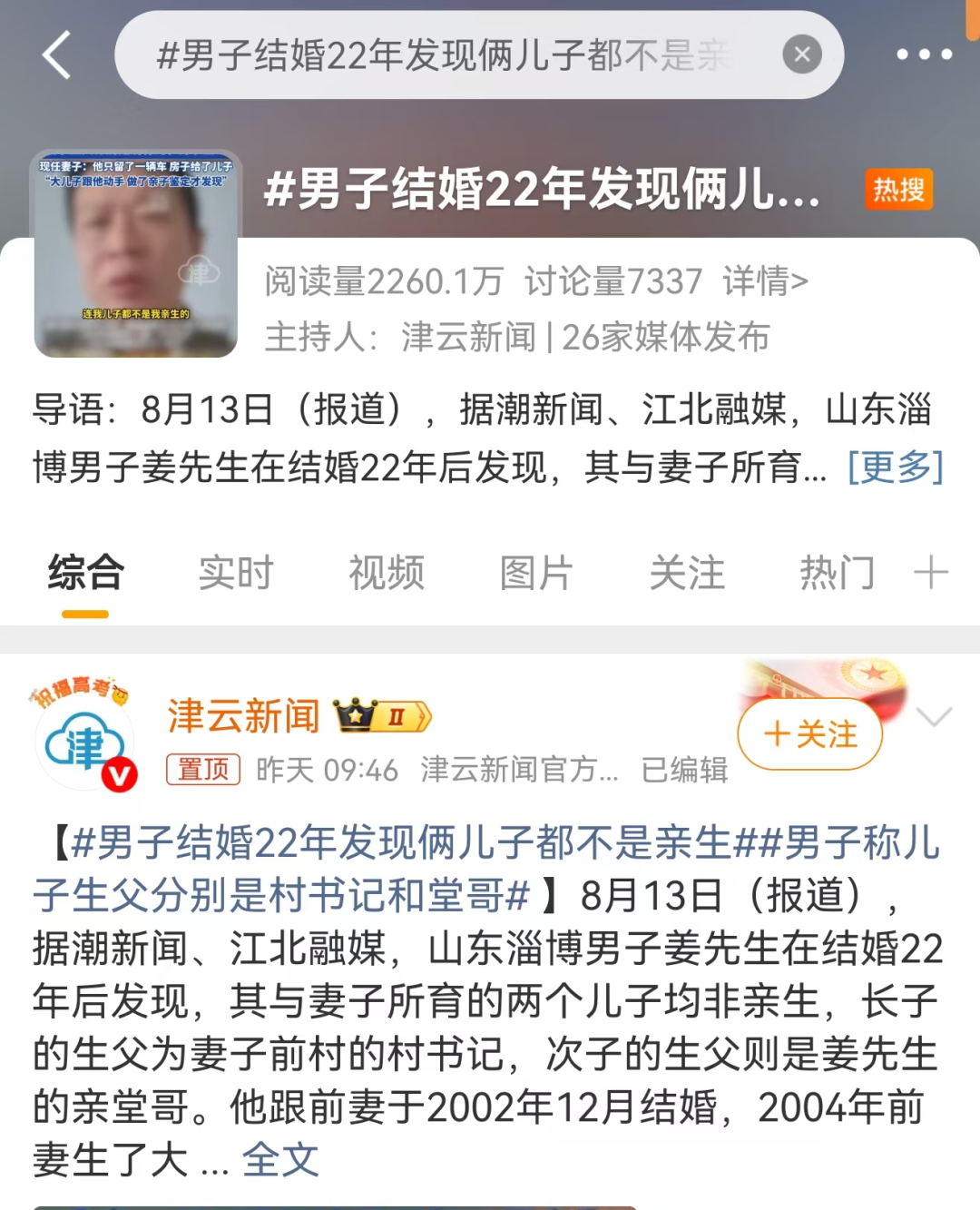View topic details via 详情>
This screenshot has width=980, height=1210.
point(765,281)
